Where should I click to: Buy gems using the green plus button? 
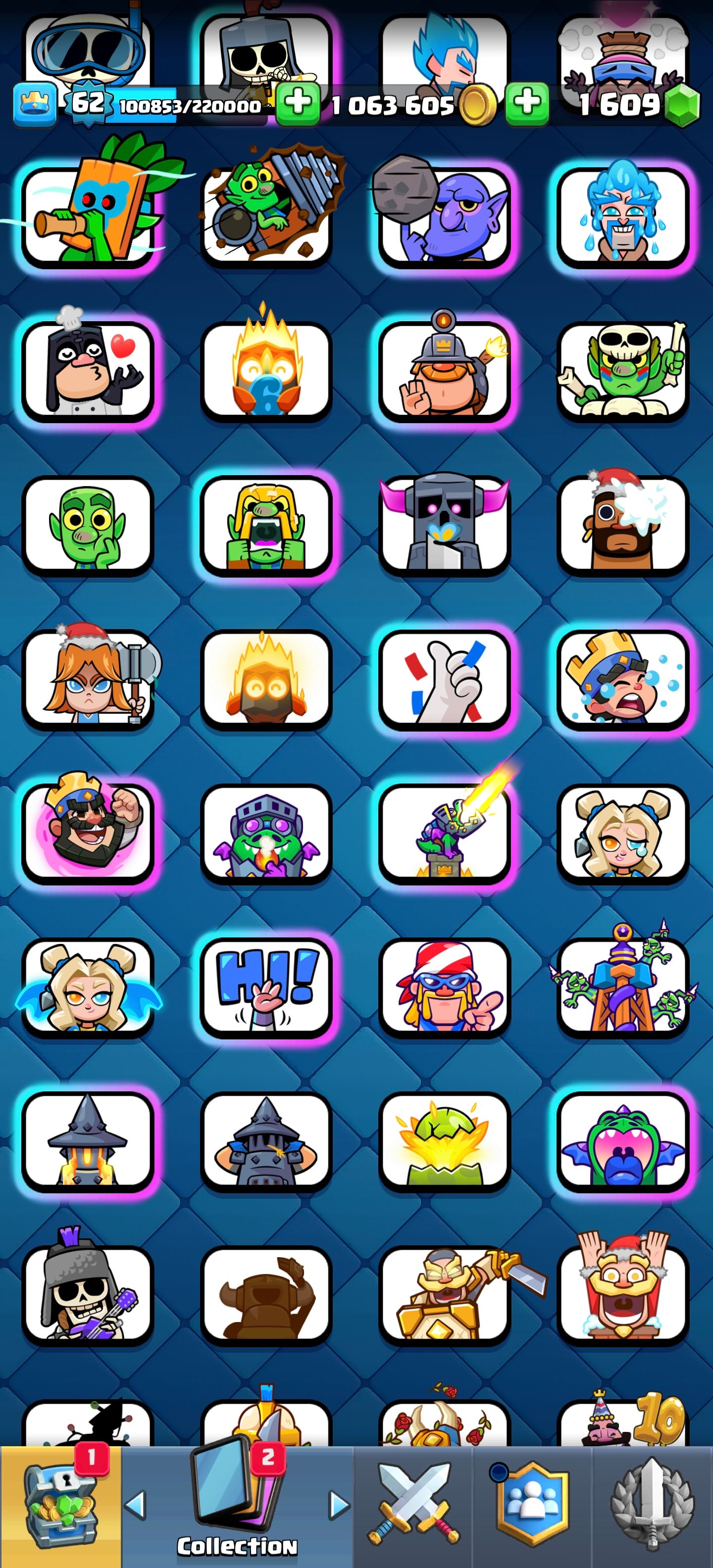point(527,103)
